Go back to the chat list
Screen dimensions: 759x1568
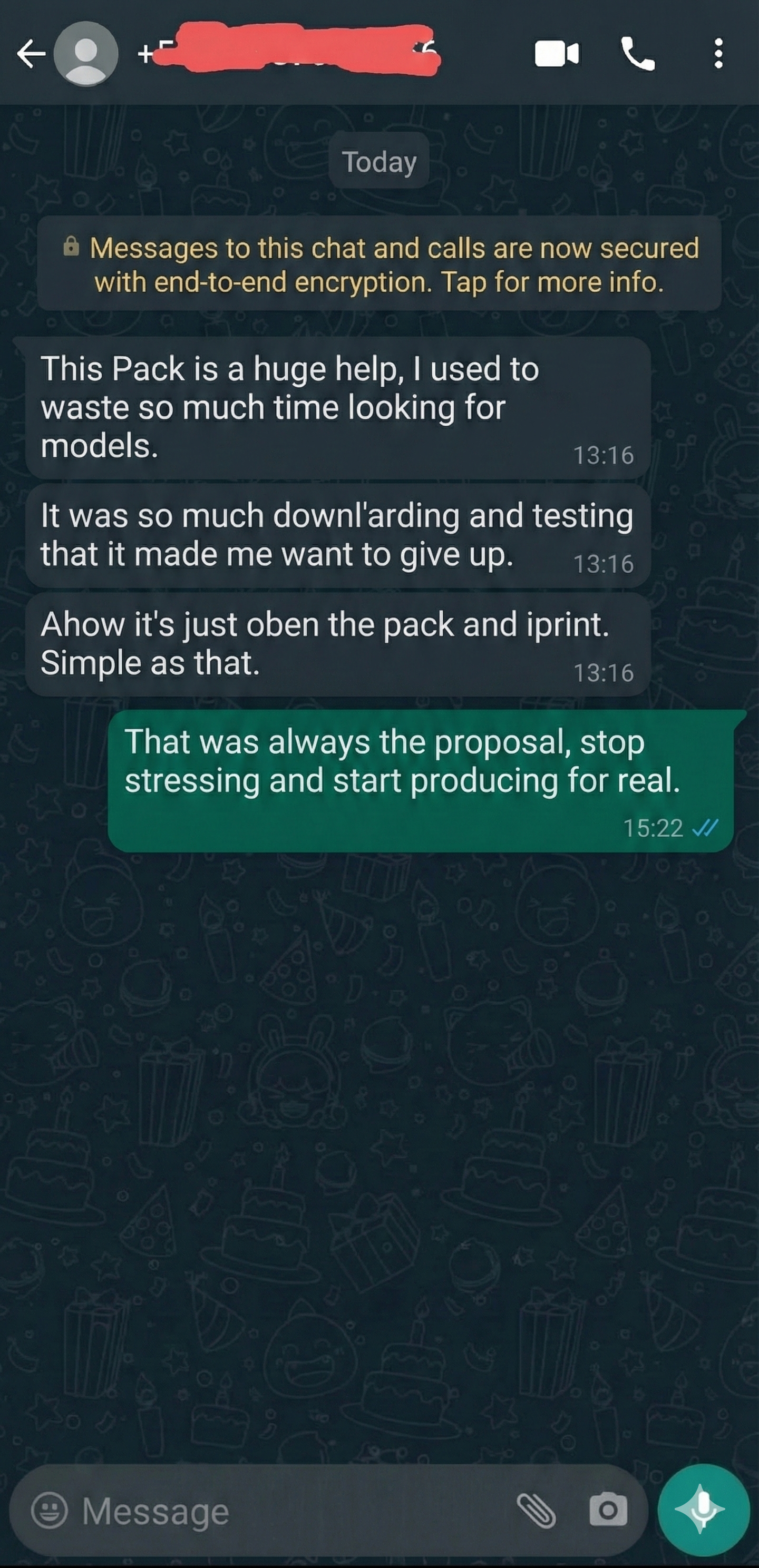click(x=31, y=54)
